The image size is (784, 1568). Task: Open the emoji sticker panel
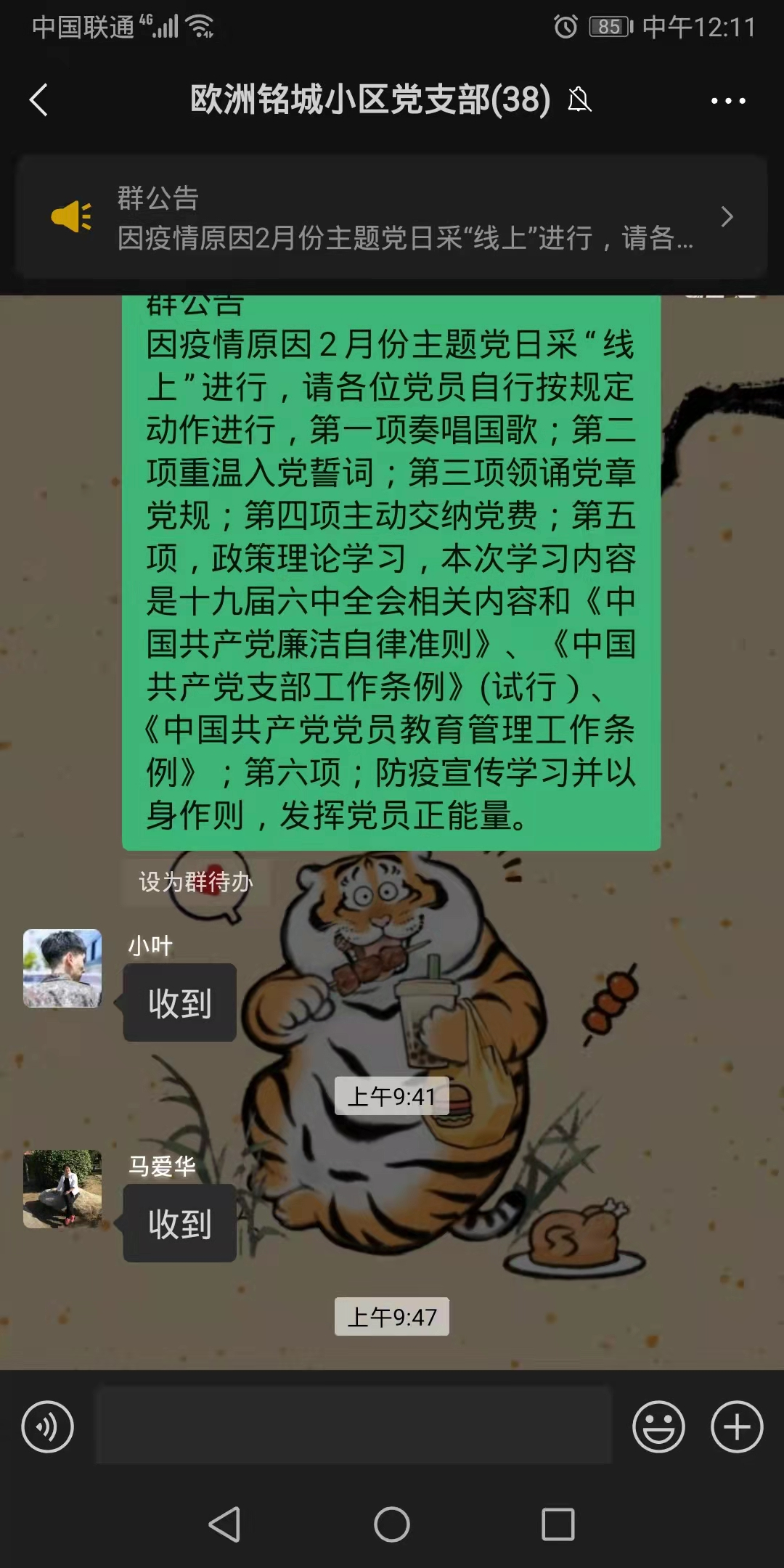click(658, 1426)
